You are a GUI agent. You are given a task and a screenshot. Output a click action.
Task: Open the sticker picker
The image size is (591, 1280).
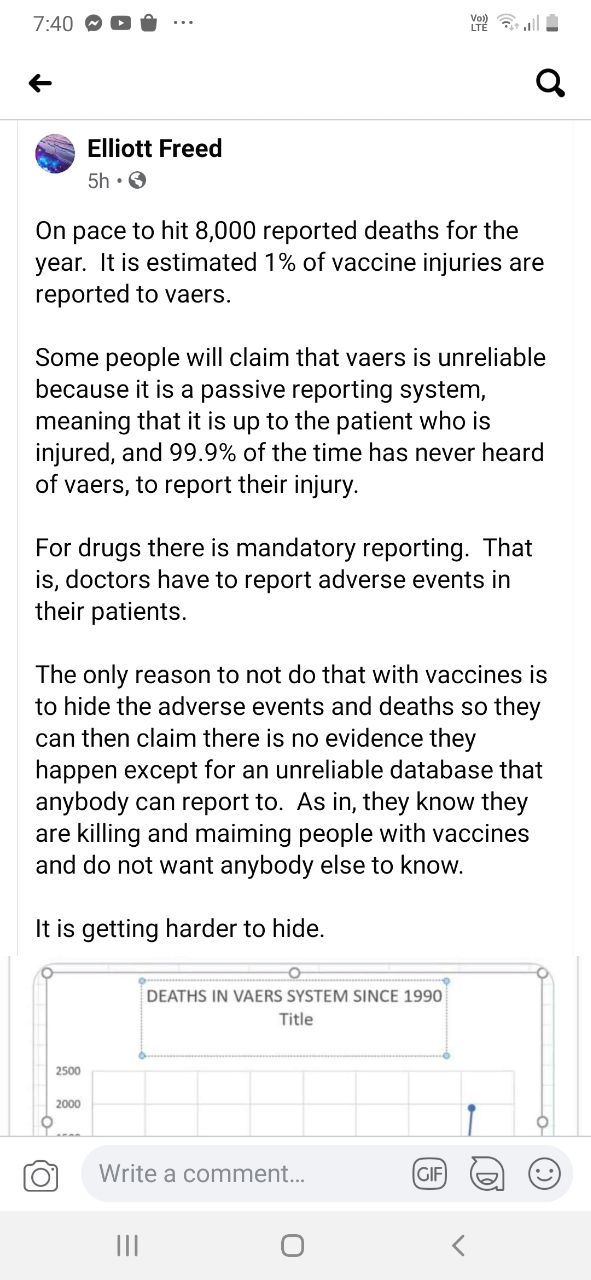pyautogui.click(x=488, y=1175)
